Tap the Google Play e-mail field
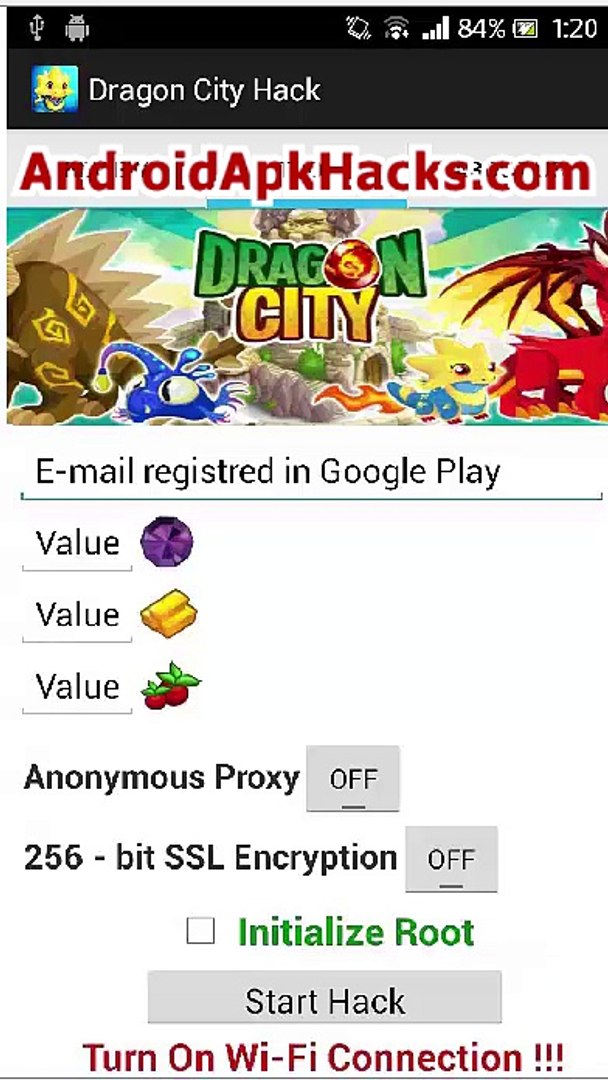The image size is (608, 1080). point(311,473)
